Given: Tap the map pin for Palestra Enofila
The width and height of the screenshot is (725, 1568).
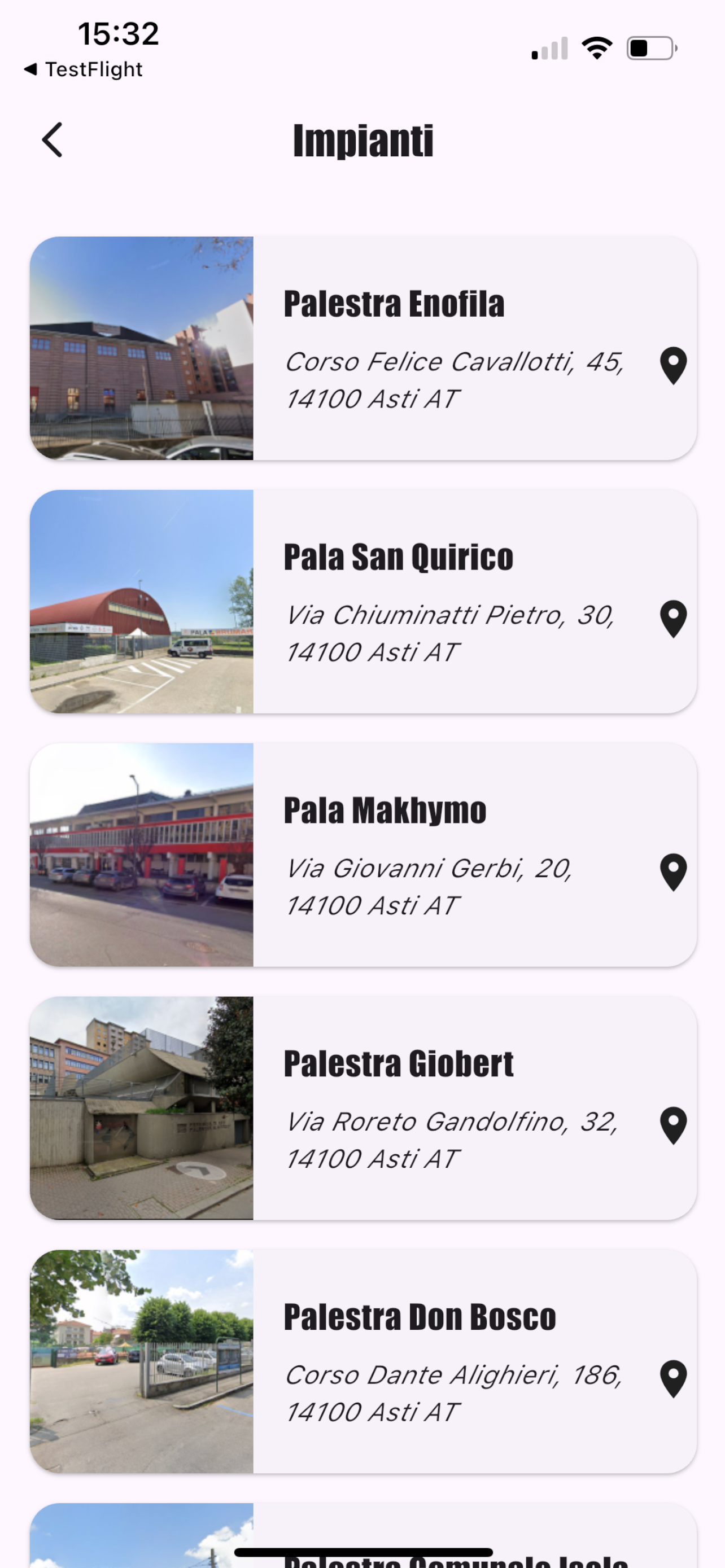Looking at the screenshot, I should (x=673, y=366).
